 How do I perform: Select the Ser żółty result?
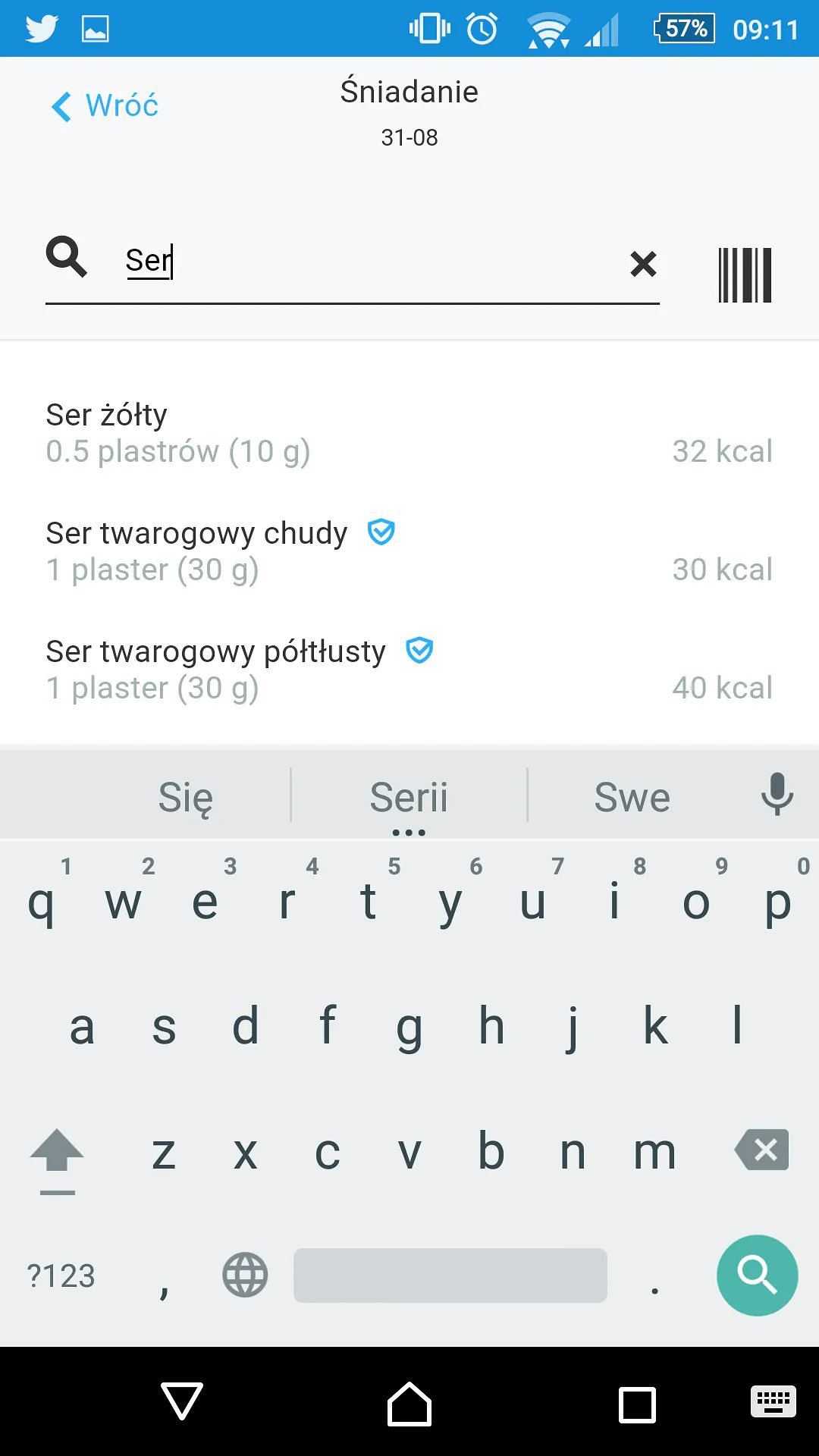(408, 433)
